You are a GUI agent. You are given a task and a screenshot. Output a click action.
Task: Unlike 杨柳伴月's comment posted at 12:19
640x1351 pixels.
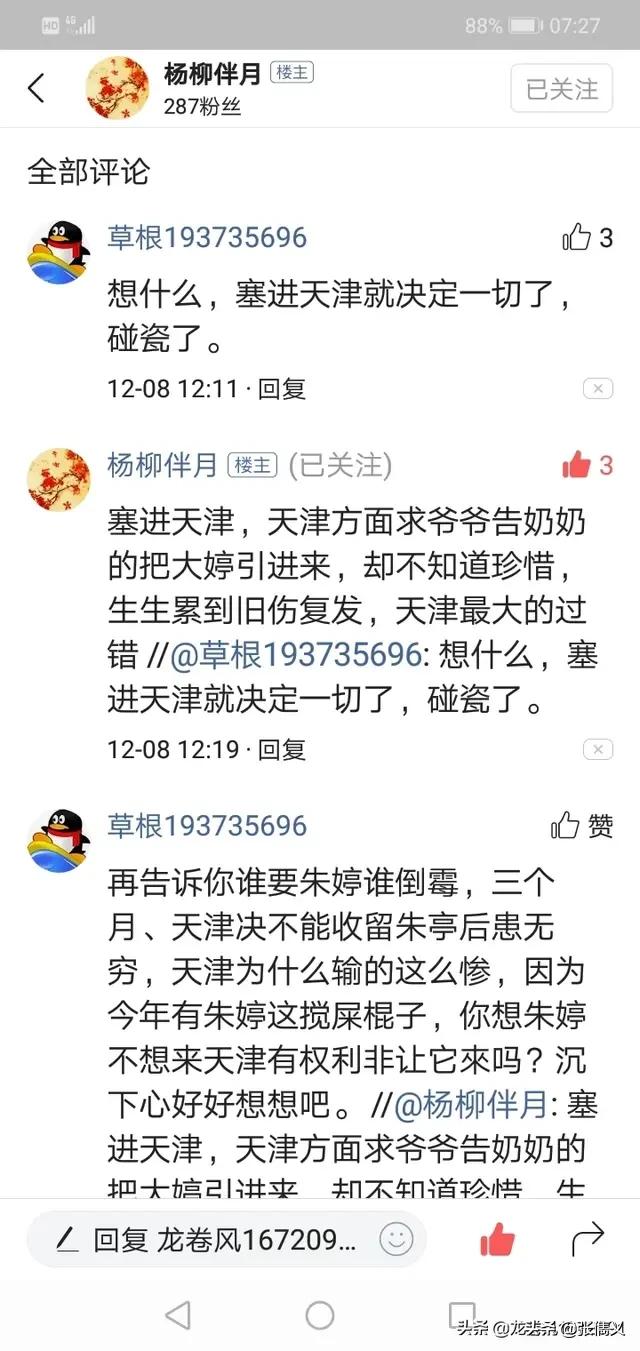pyautogui.click(x=577, y=465)
